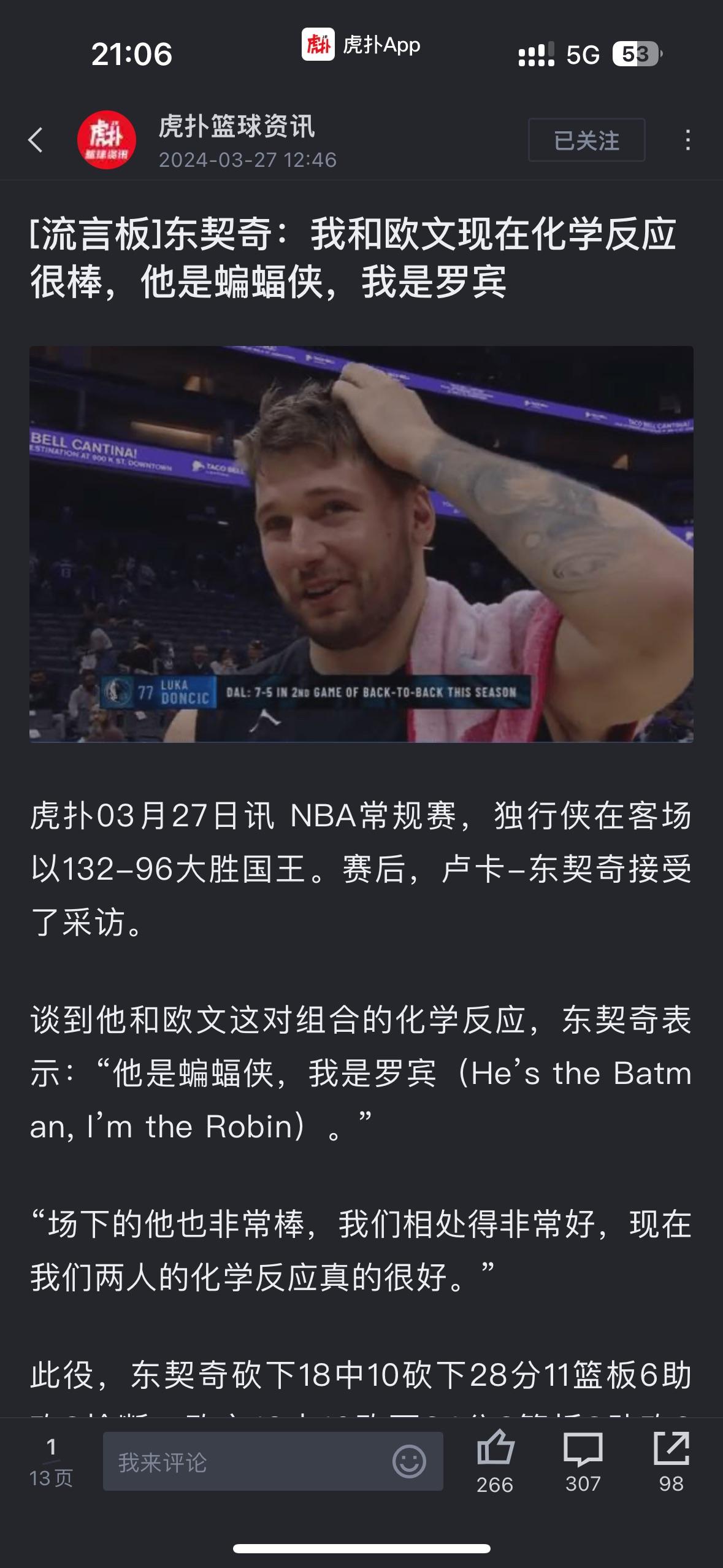Return to 虎扑App from the top pill
The height and width of the screenshot is (1568, 723).
tap(361, 45)
